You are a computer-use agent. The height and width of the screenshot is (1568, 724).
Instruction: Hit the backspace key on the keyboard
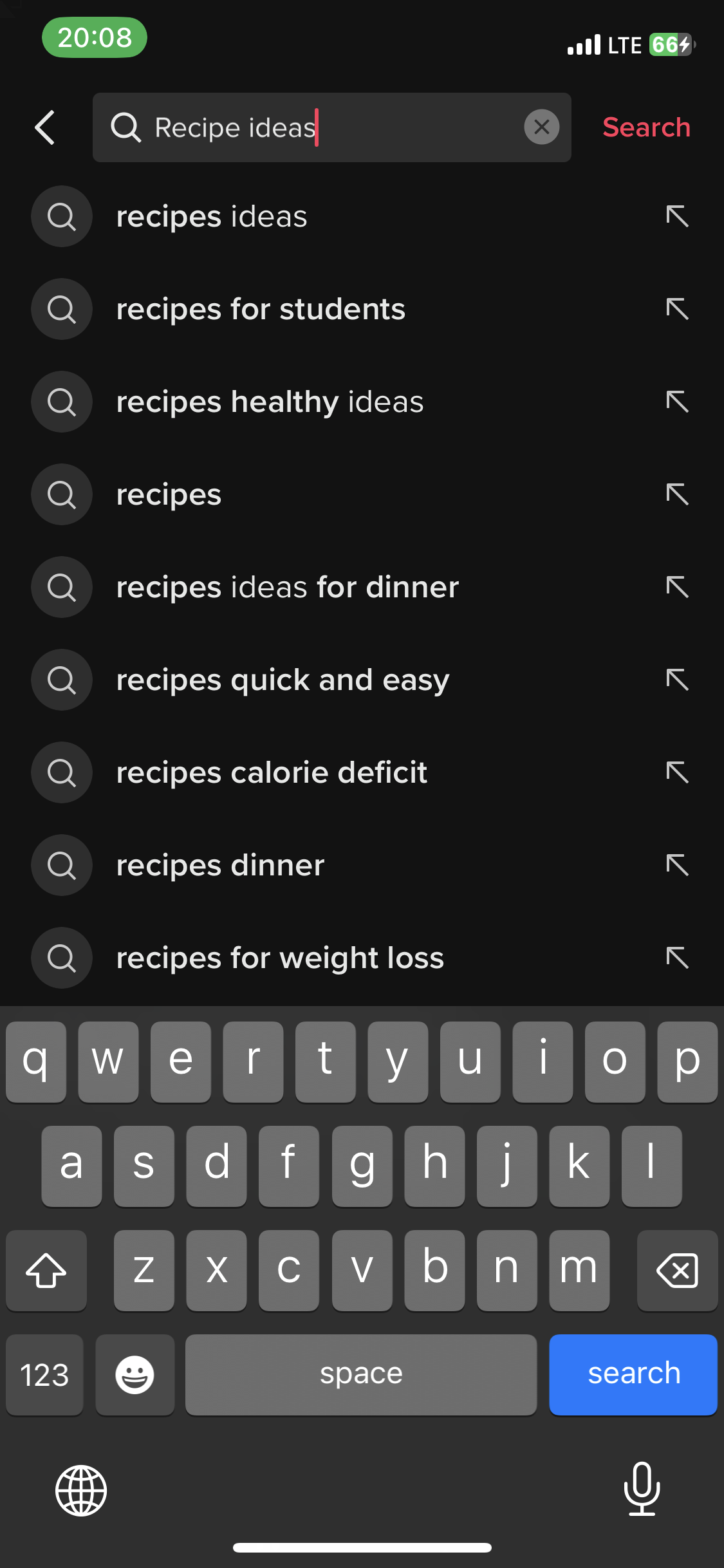click(x=677, y=1271)
